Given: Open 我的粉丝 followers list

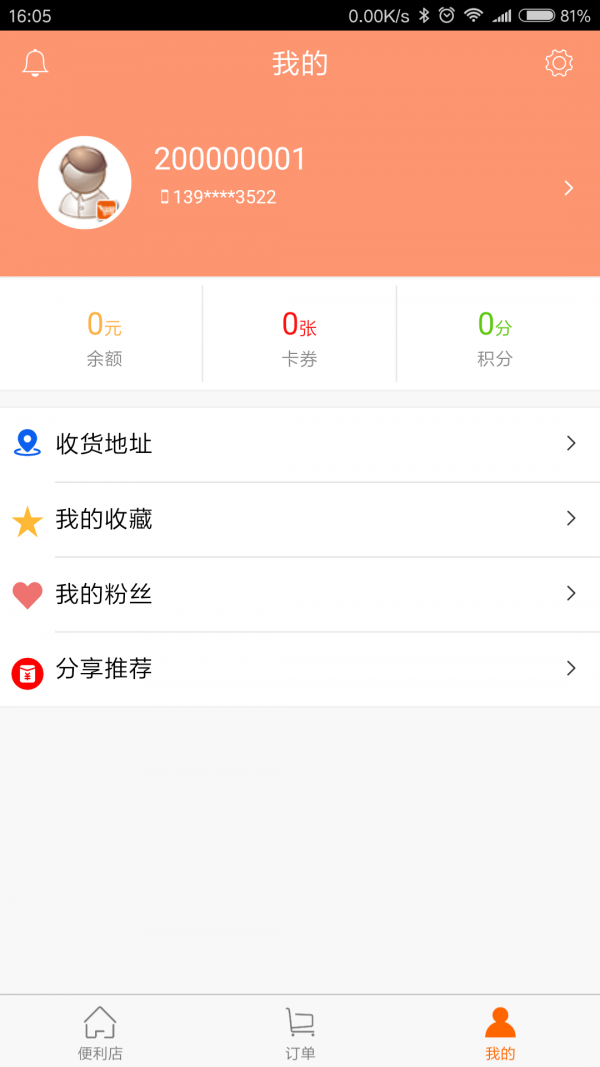Looking at the screenshot, I should click(x=300, y=594).
